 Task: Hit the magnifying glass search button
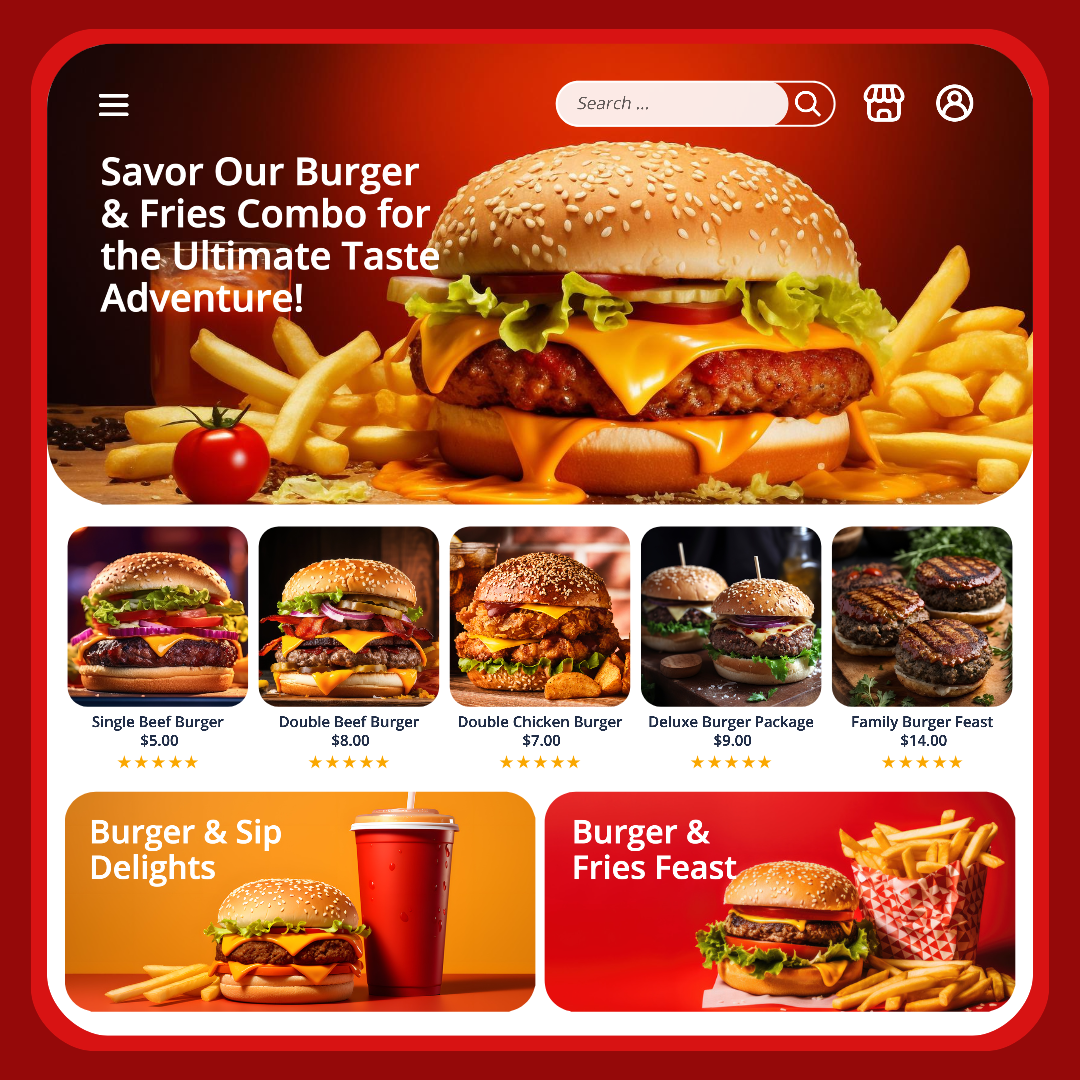tap(808, 104)
